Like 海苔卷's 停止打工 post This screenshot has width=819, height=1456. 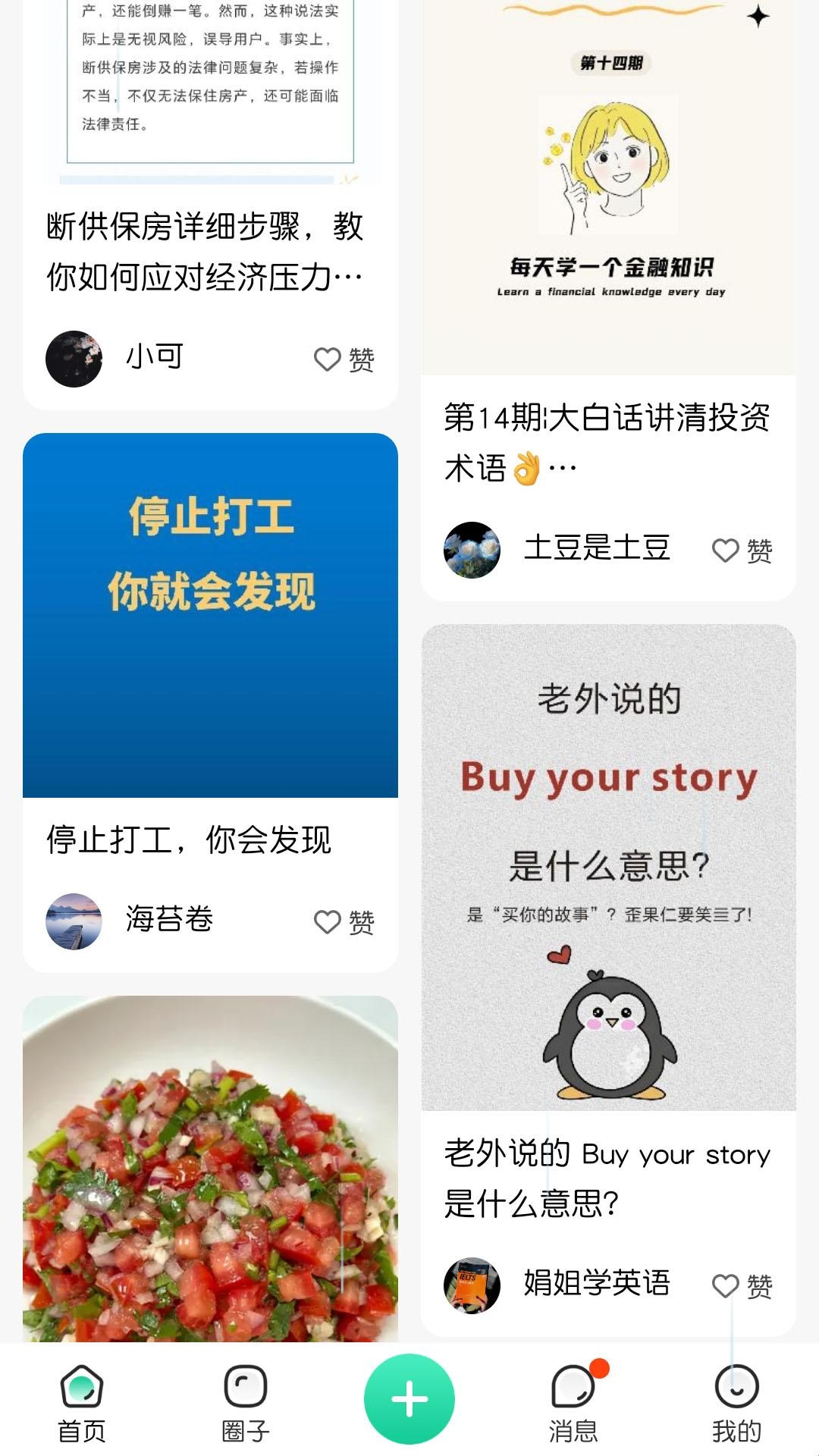click(x=344, y=922)
